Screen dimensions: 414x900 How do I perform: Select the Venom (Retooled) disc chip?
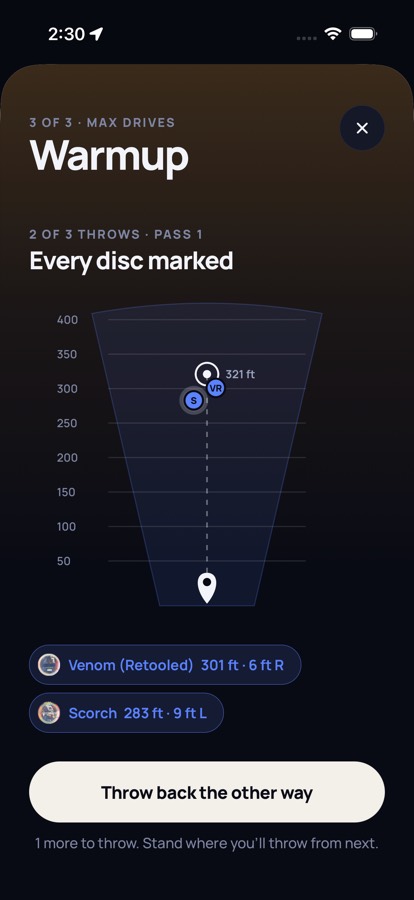[x=165, y=665]
